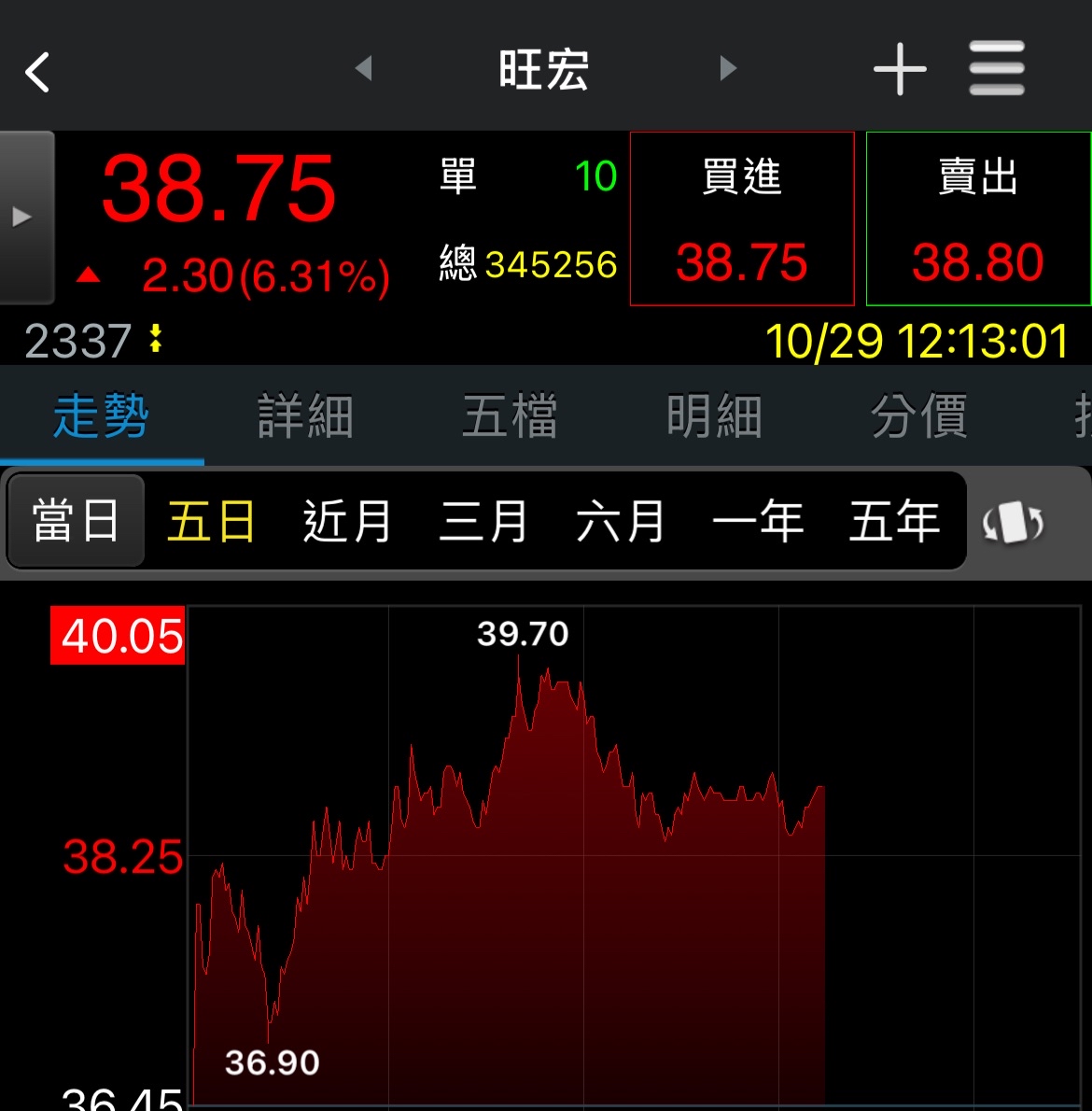Switch to the next stock with right triangle
The height and width of the screenshot is (1111, 1092).
pyautogui.click(x=728, y=68)
